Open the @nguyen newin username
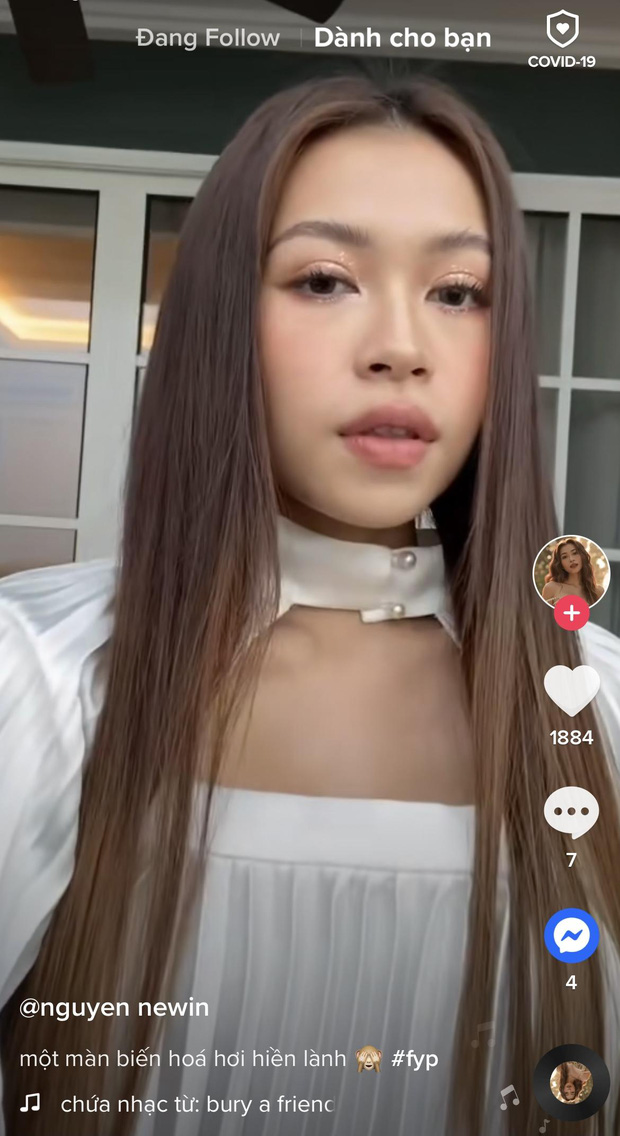 [114, 1008]
